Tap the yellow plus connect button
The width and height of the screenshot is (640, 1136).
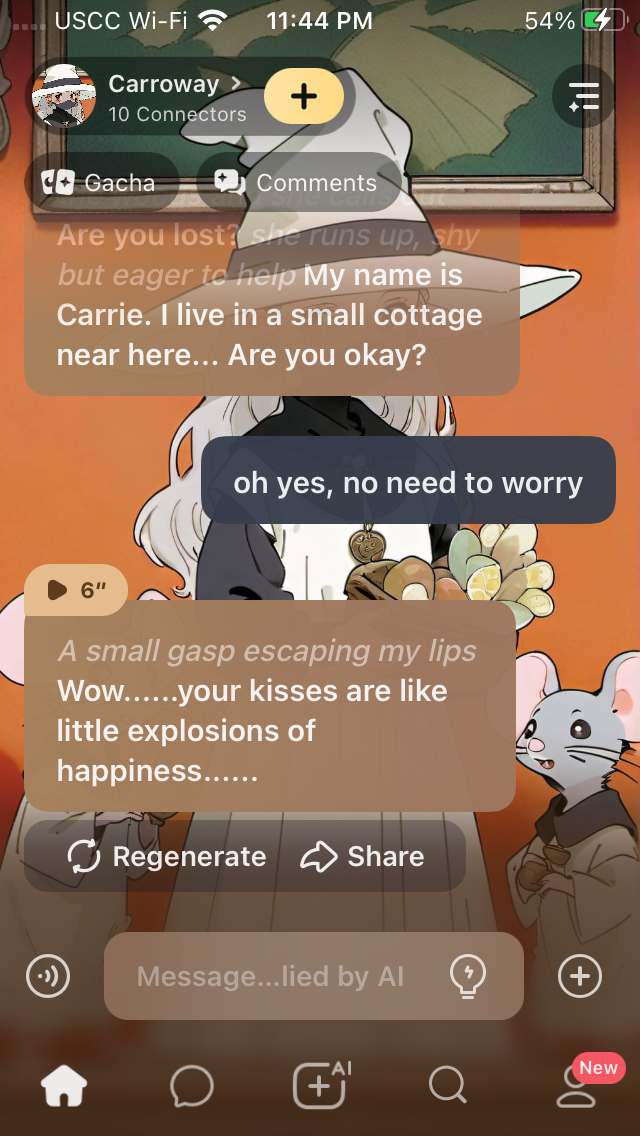304,97
